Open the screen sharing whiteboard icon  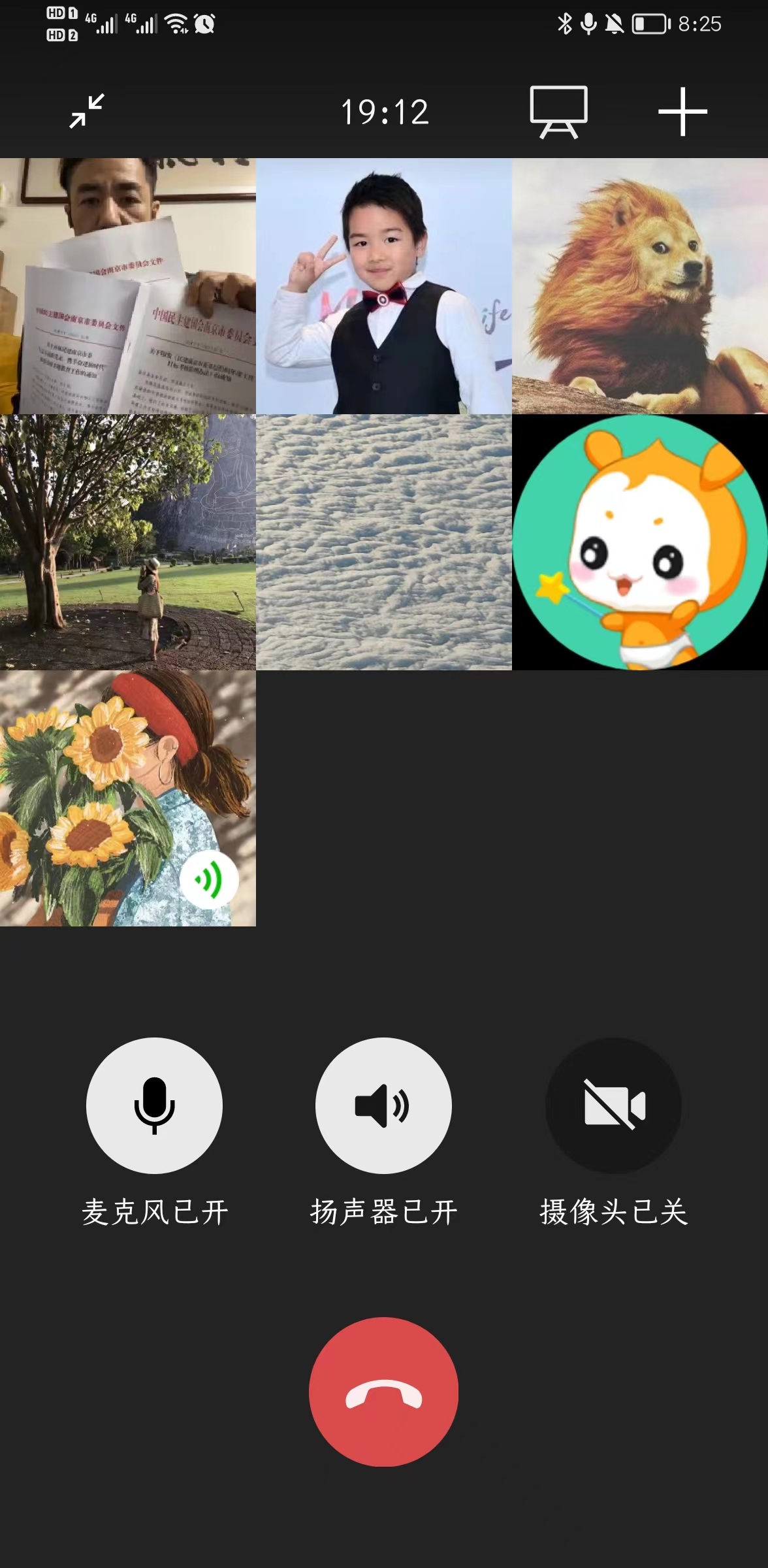(x=558, y=112)
